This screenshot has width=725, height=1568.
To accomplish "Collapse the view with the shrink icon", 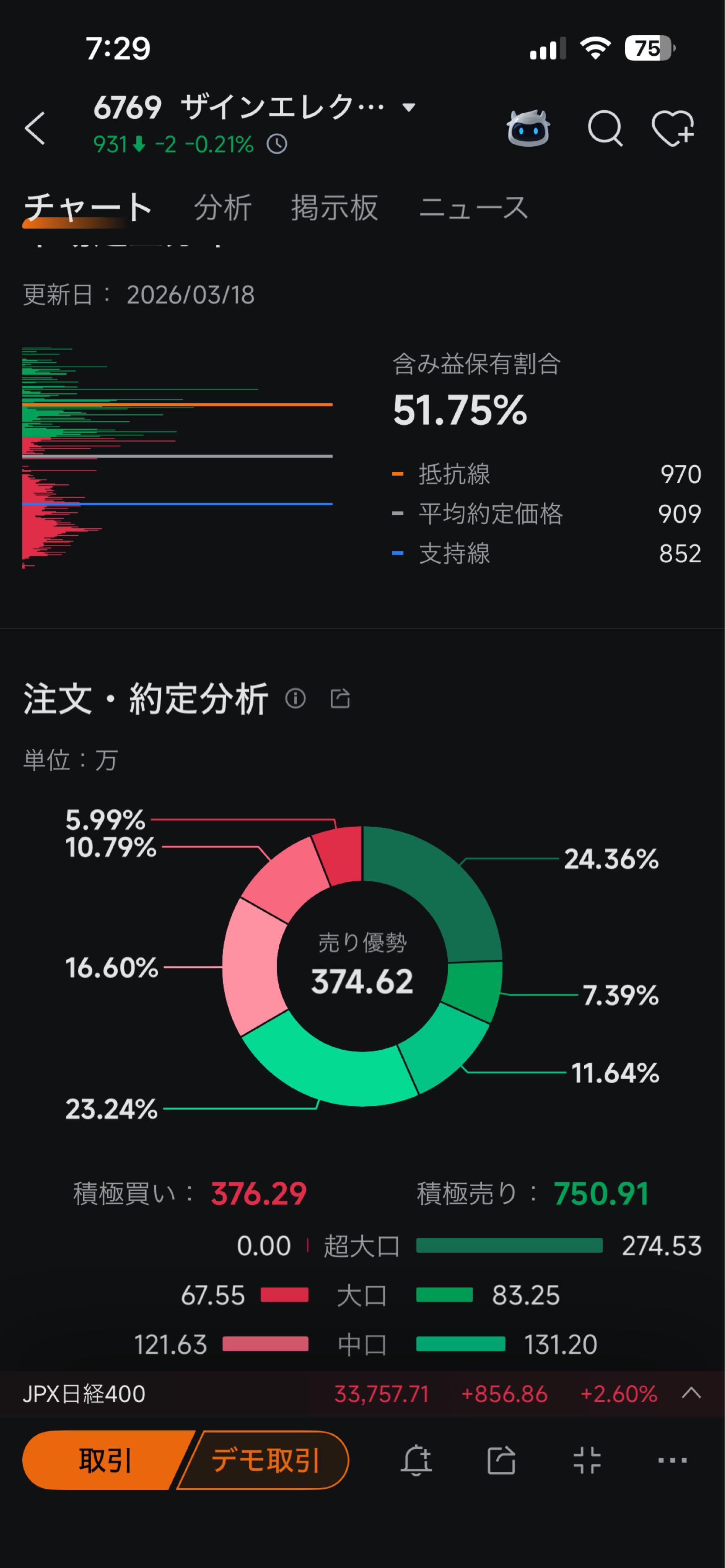I will tap(587, 1460).
